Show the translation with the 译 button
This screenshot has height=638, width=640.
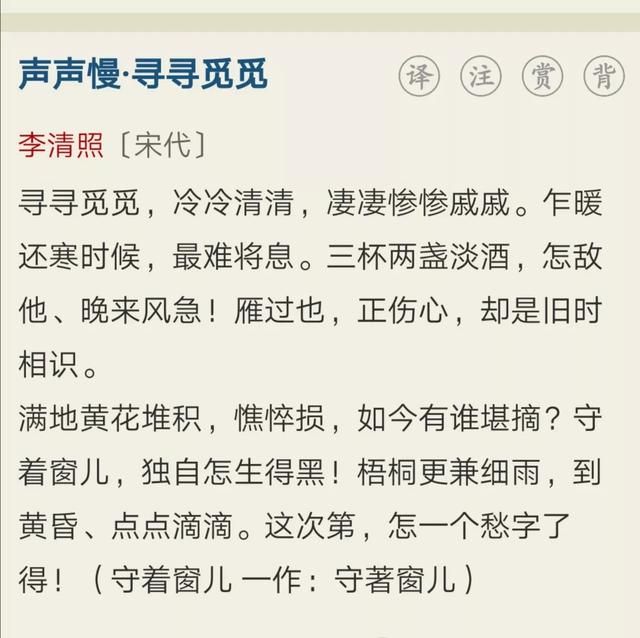421,77
